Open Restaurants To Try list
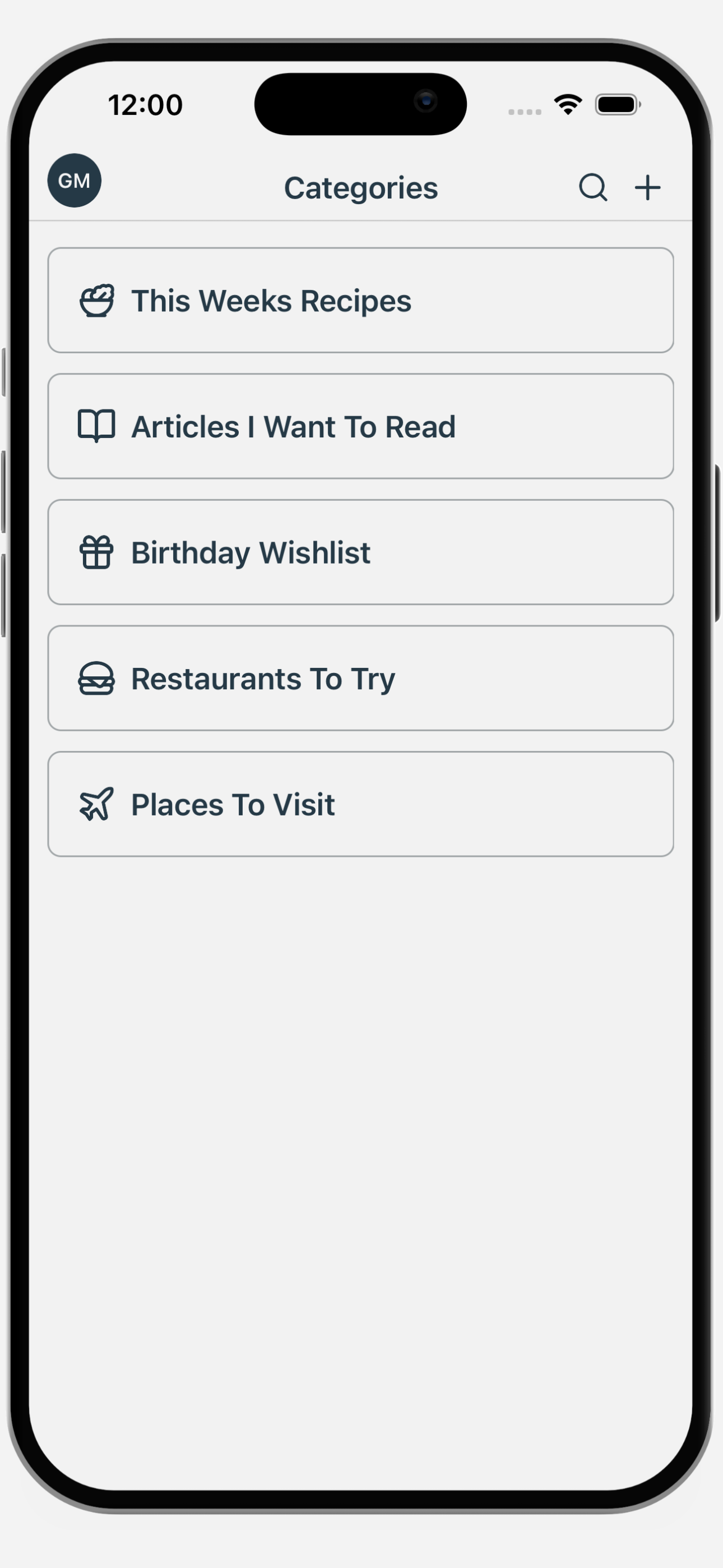723x1568 pixels. pyautogui.click(x=360, y=678)
